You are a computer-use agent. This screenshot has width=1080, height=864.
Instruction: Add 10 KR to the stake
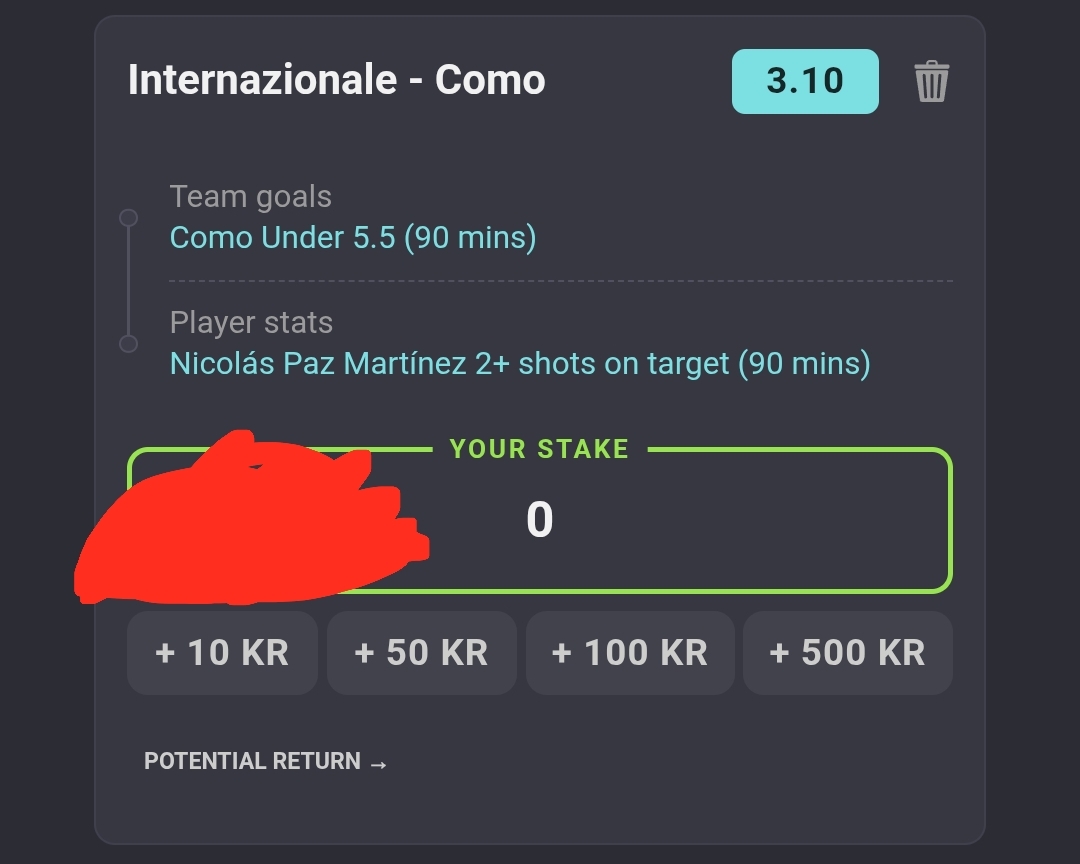click(x=222, y=653)
